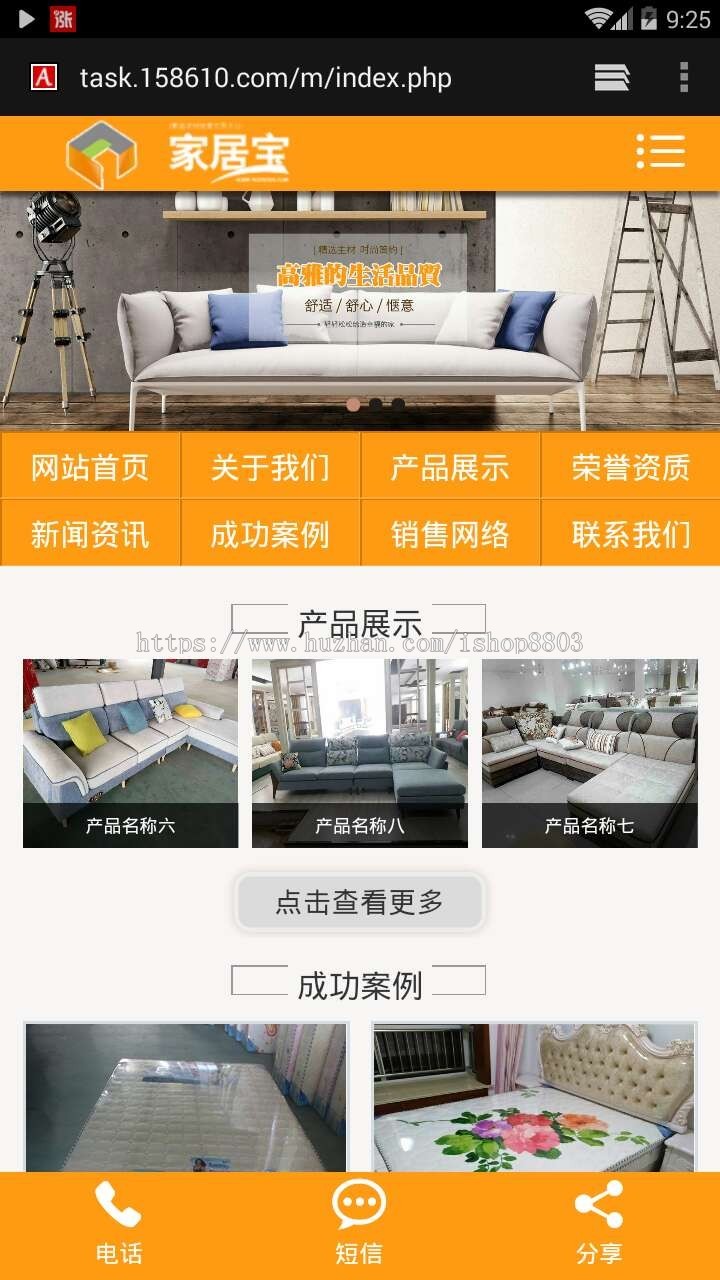Open the browser overflow menu icon
This screenshot has width=720, height=1280.
684,76
